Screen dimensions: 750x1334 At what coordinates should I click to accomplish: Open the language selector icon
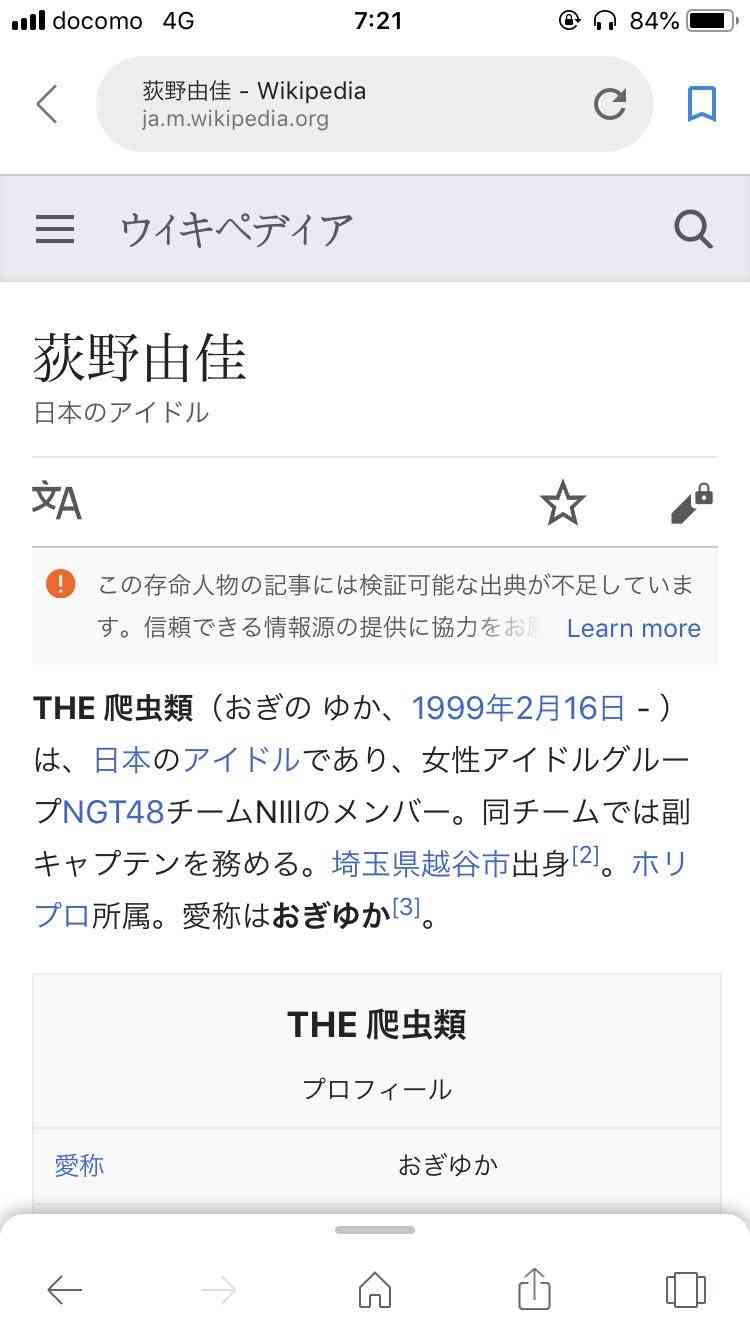pyautogui.click(x=57, y=503)
